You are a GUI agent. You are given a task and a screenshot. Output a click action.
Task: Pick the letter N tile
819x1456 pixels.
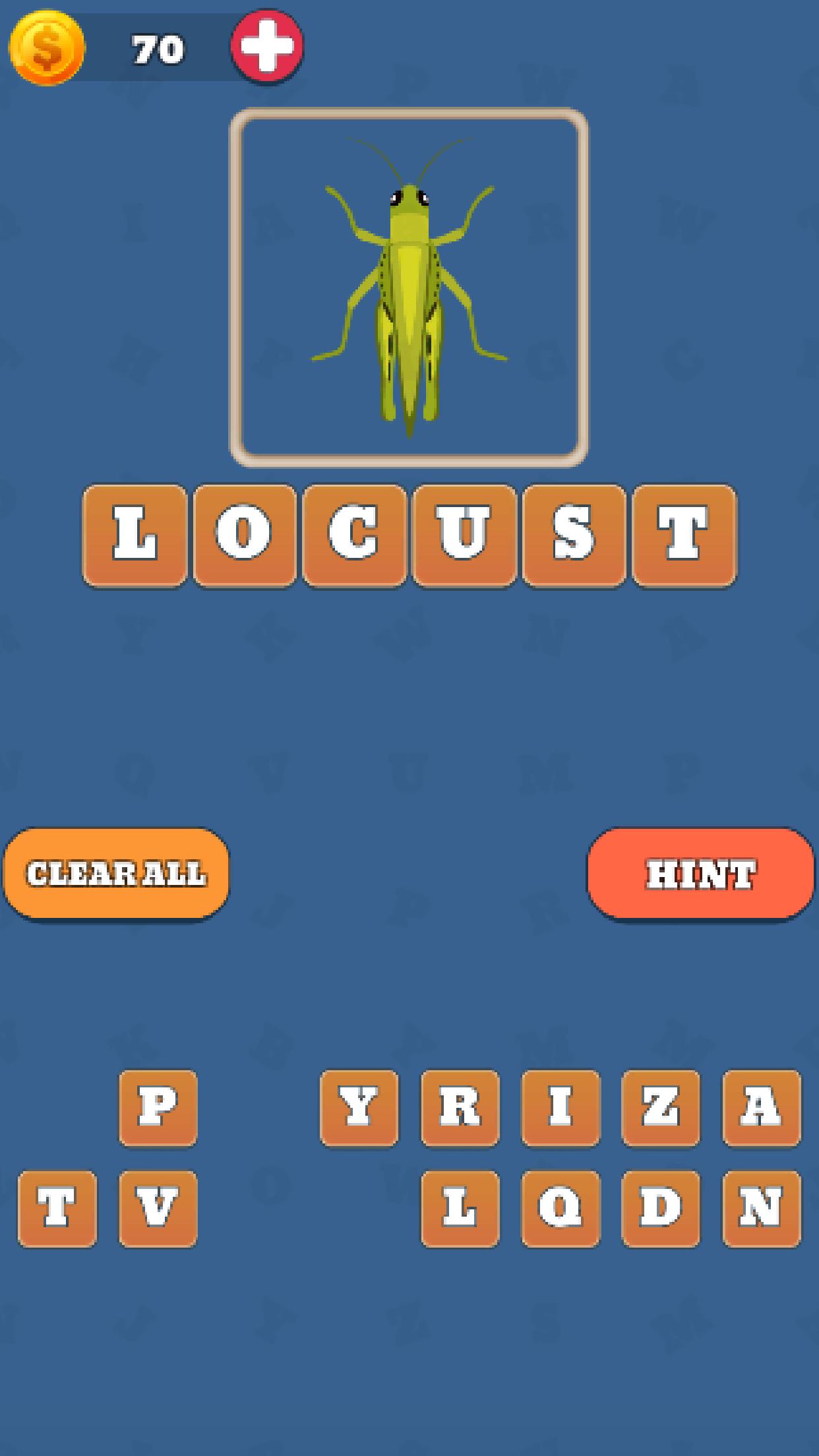(x=762, y=1209)
